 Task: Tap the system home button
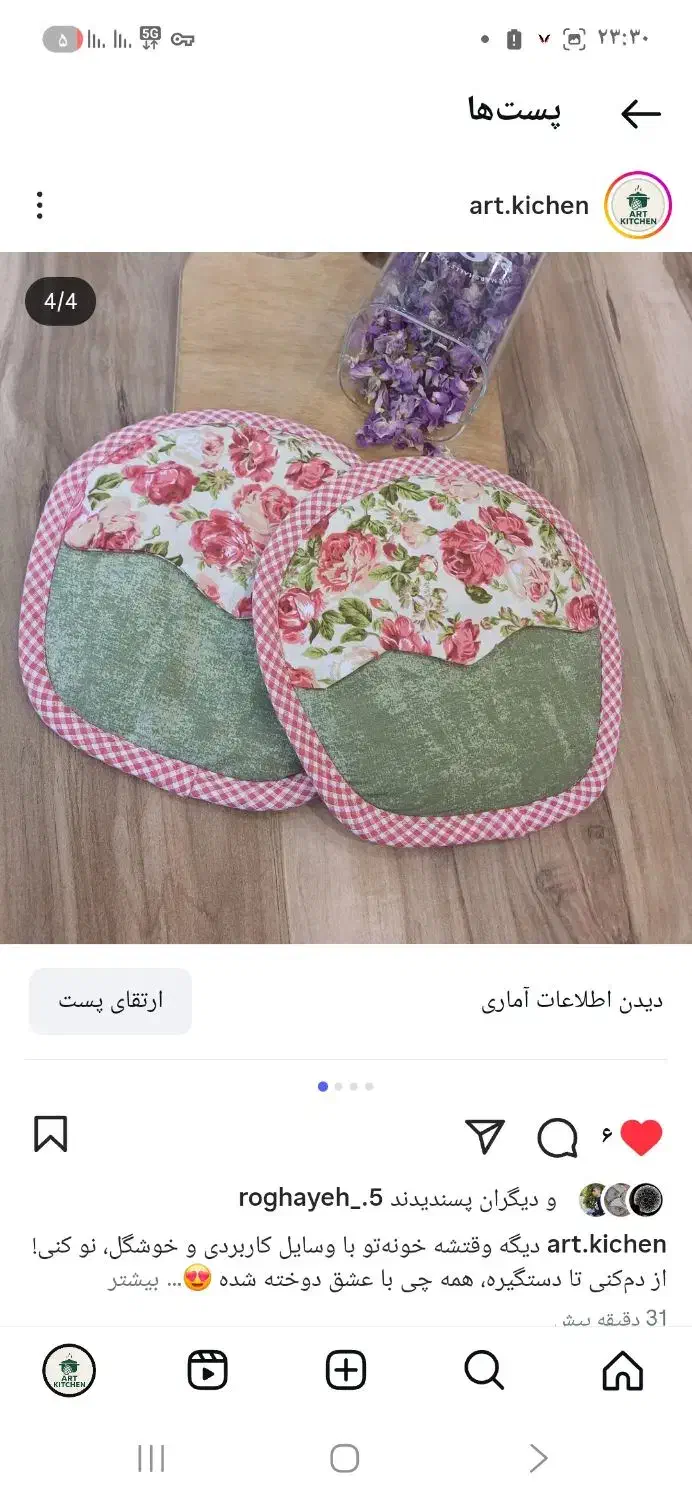point(344,1459)
